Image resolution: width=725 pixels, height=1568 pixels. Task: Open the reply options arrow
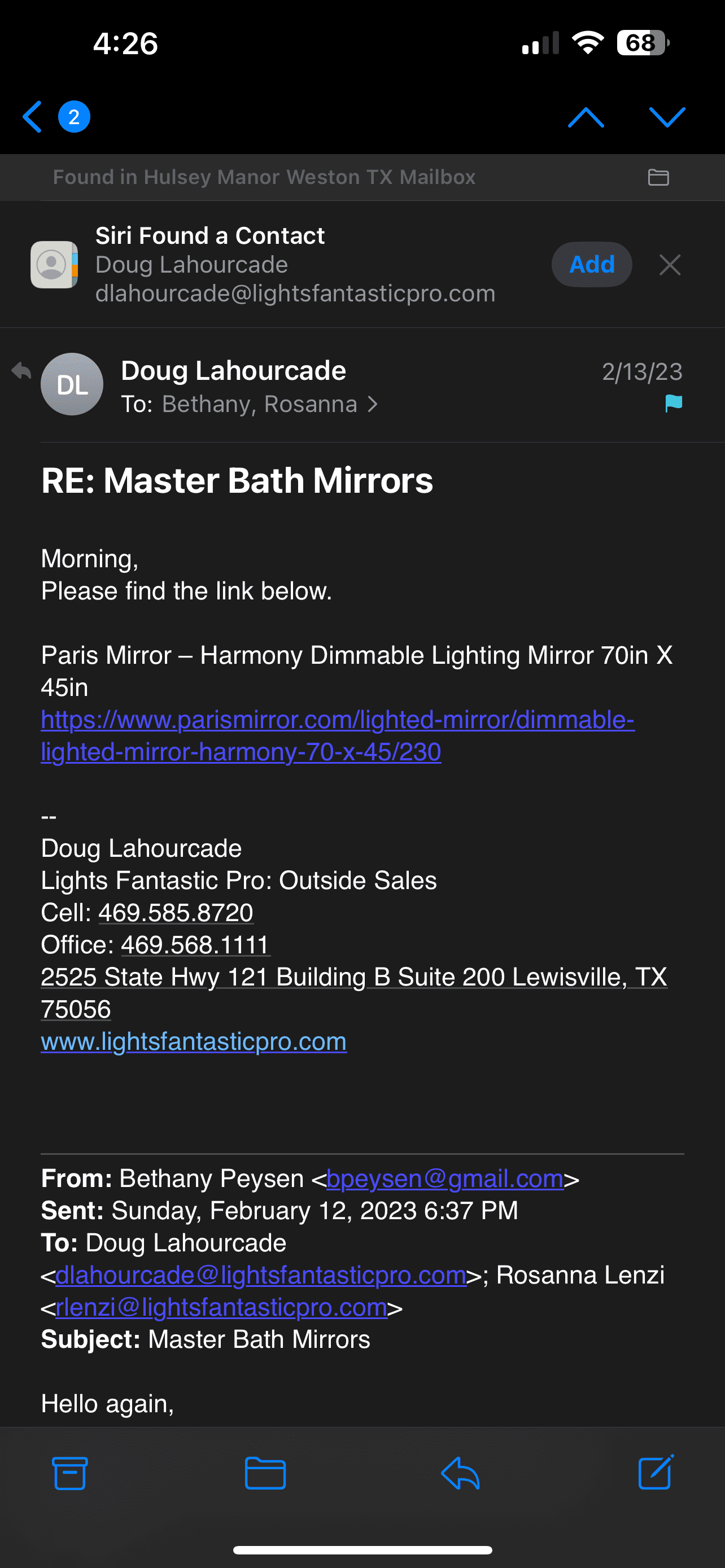click(x=460, y=1473)
